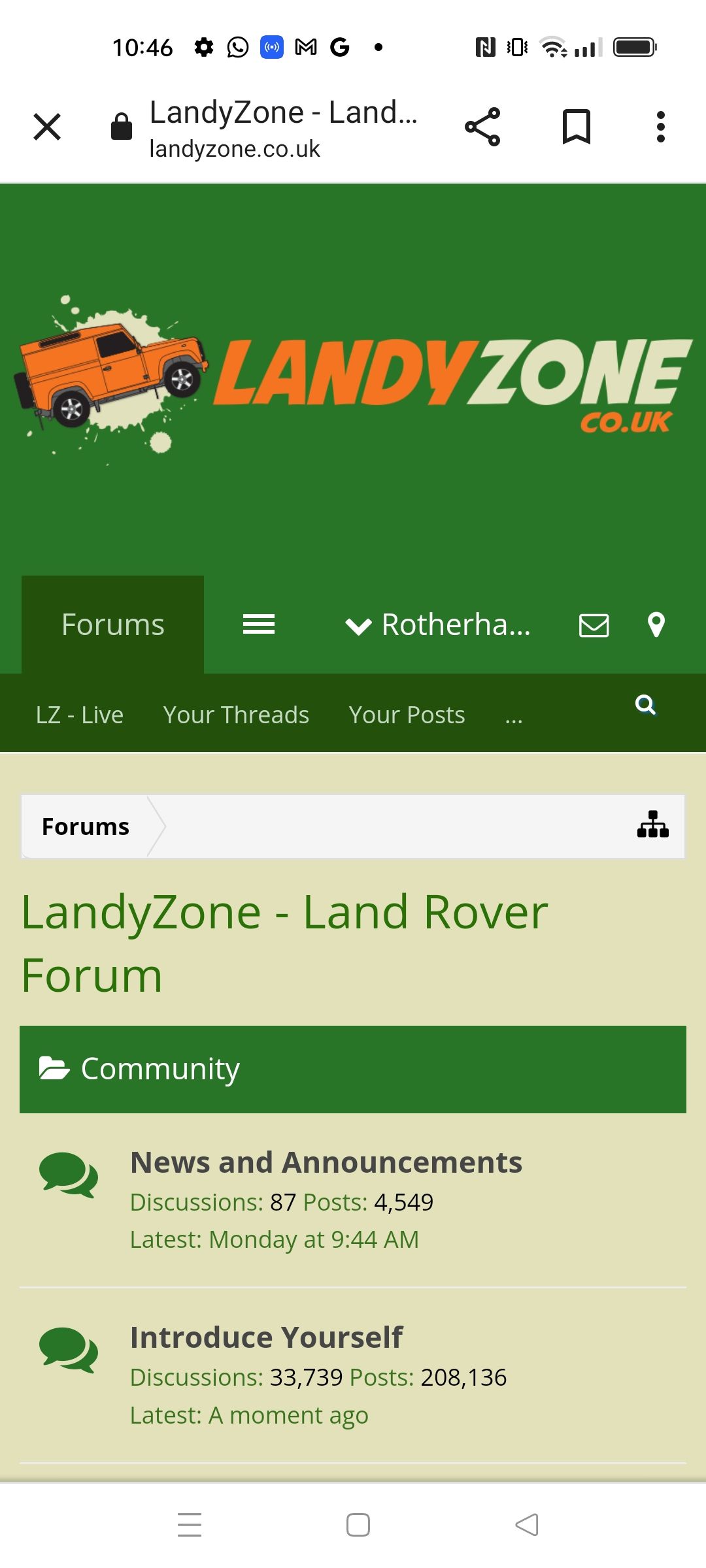View Your Threads
The image size is (706, 1568).
coord(236,715)
